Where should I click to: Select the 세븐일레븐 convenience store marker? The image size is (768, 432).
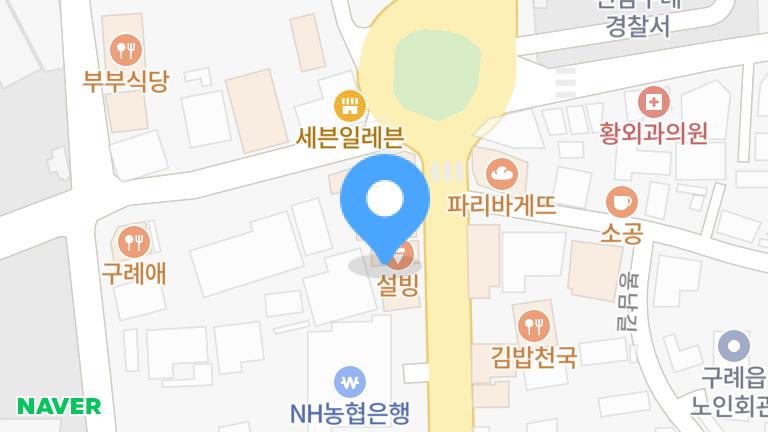[x=350, y=103]
